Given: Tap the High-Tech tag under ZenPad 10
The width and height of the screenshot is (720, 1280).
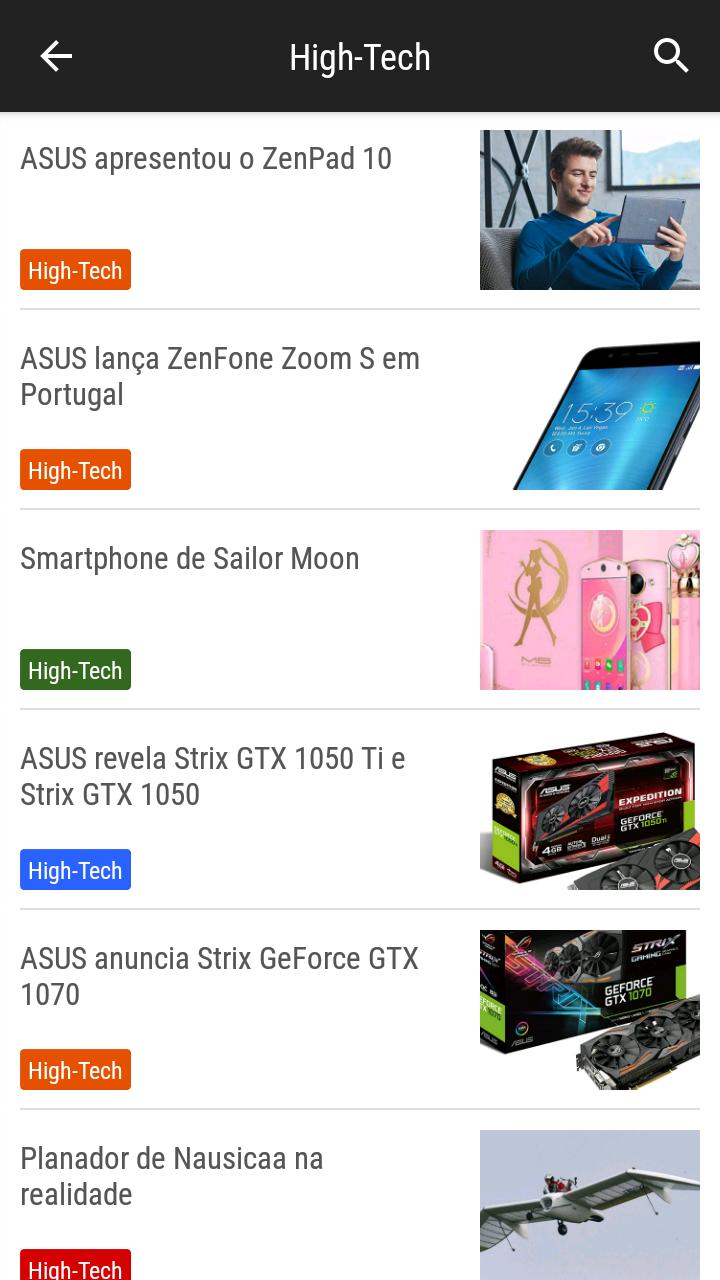Looking at the screenshot, I should pyautogui.click(x=75, y=270).
